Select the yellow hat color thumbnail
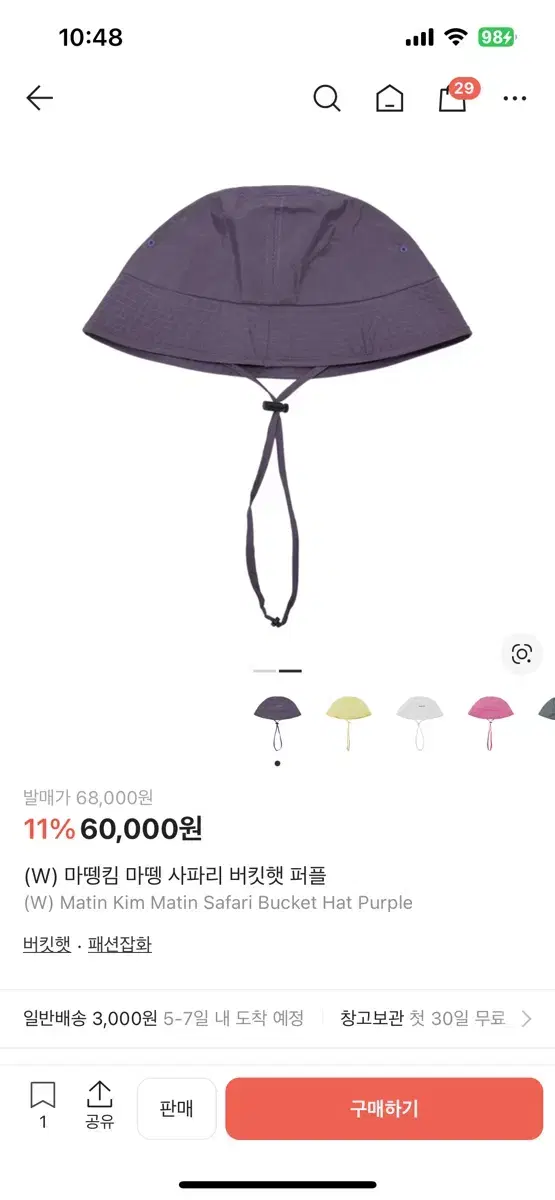The image size is (555, 1200). click(x=348, y=723)
